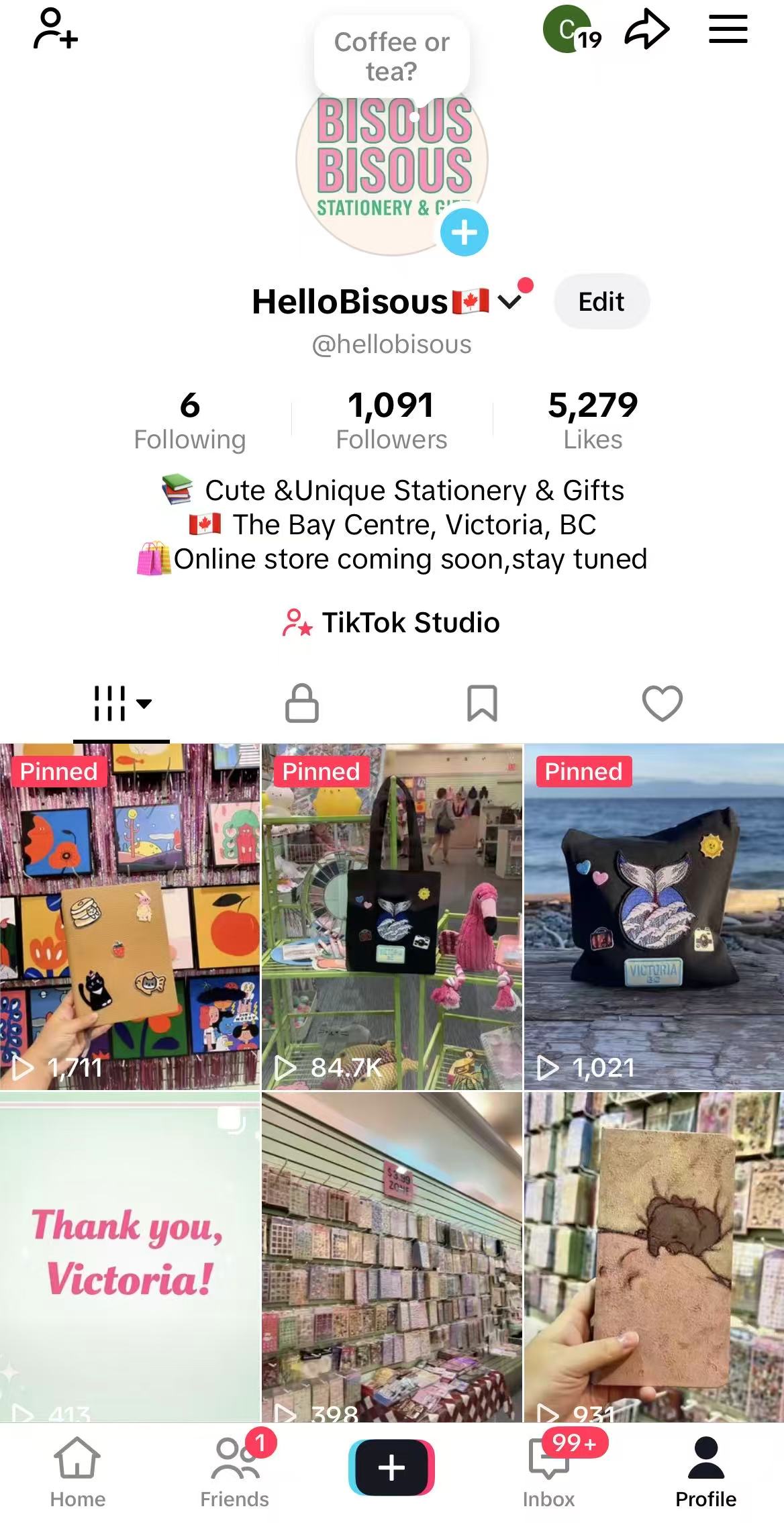
Task: Switch to the saved bookmarks tab
Action: click(482, 703)
